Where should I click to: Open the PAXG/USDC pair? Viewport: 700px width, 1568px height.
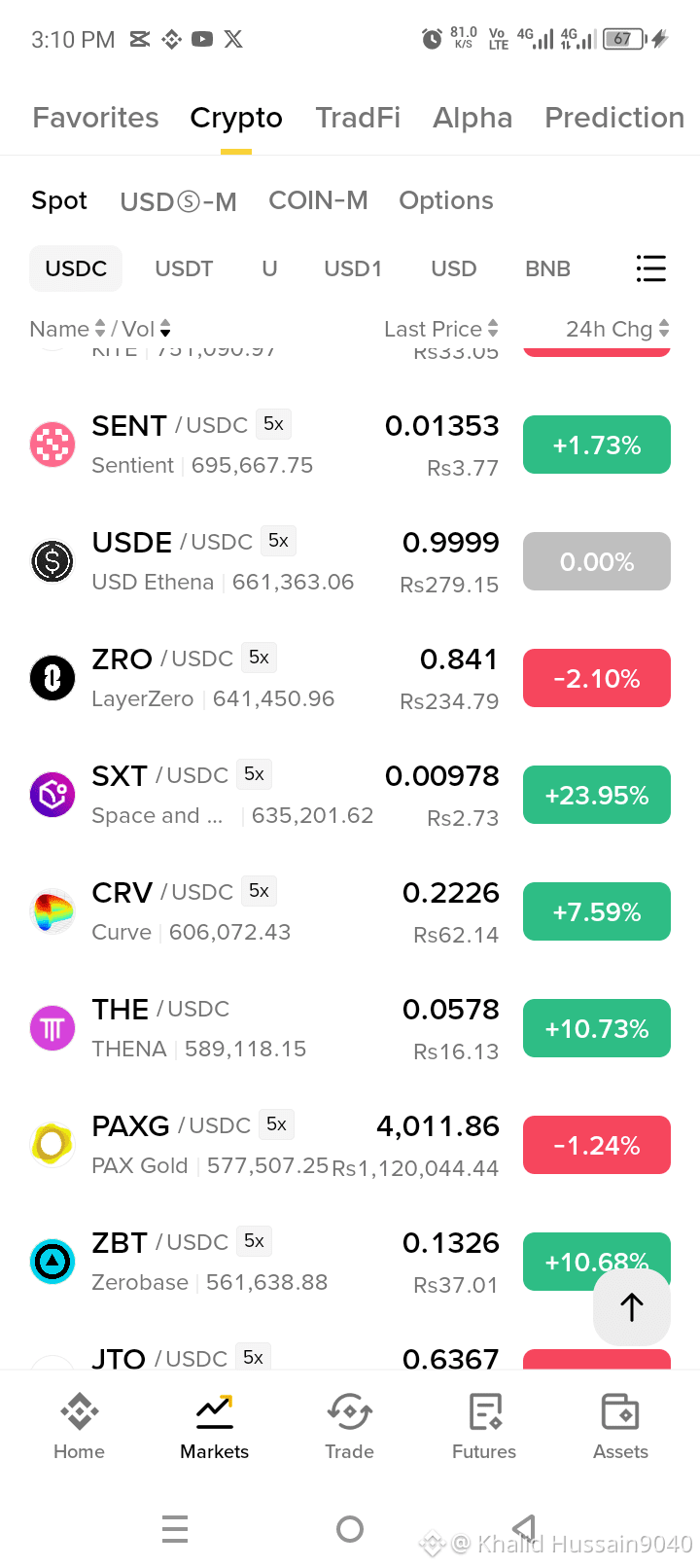coord(350,1146)
